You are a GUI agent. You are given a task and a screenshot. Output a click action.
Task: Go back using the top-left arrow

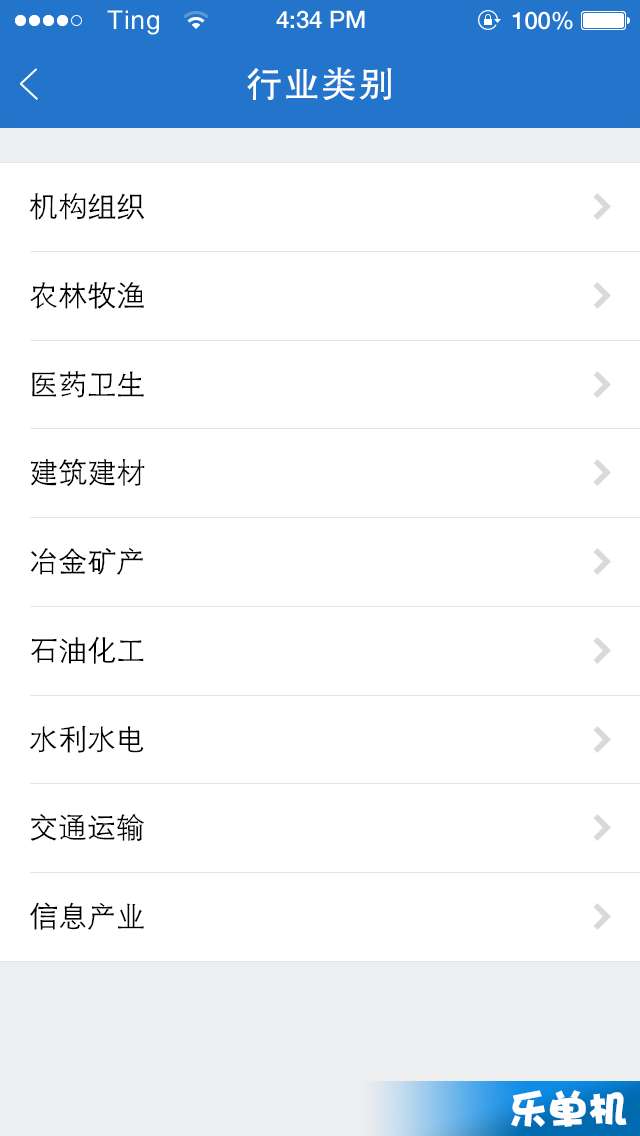pos(29,85)
